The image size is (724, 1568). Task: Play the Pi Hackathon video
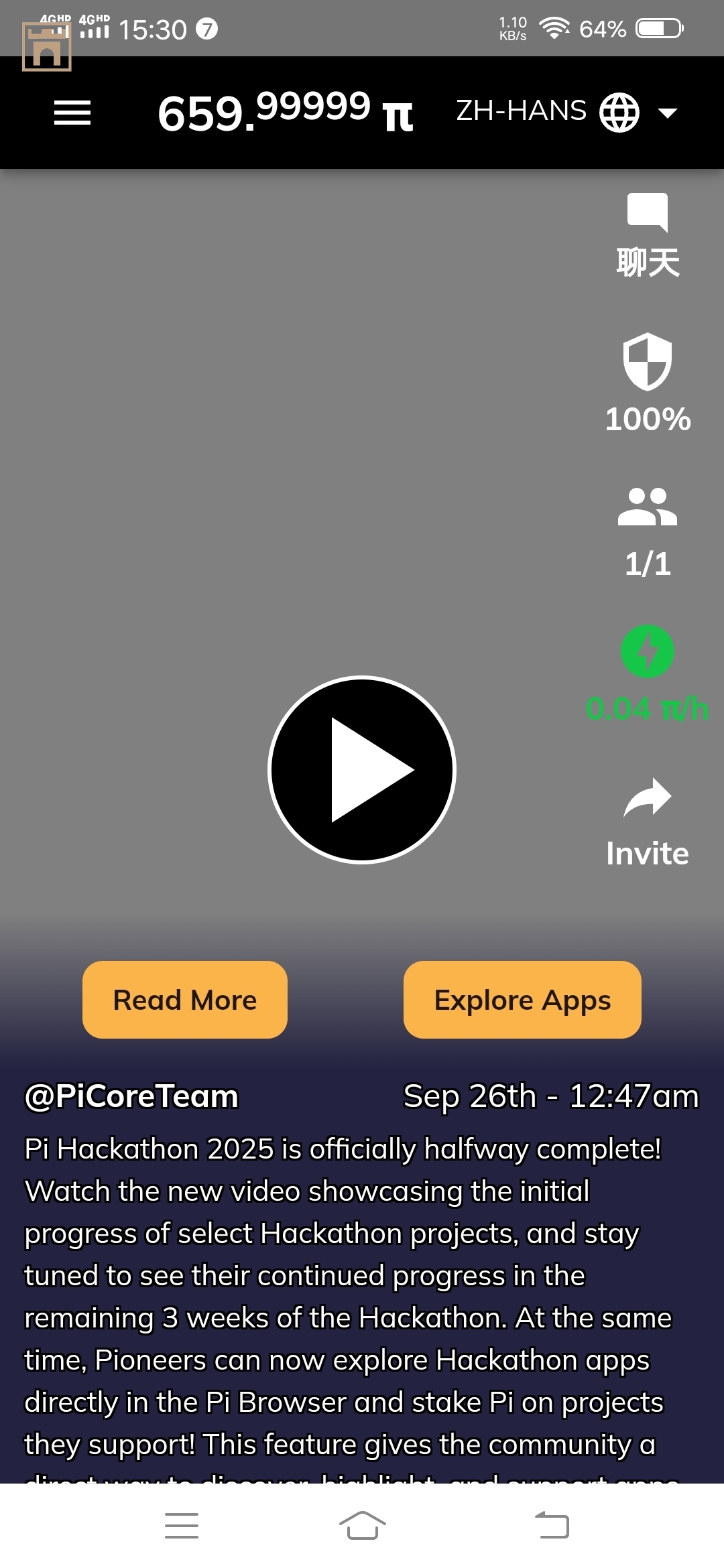coord(362,770)
